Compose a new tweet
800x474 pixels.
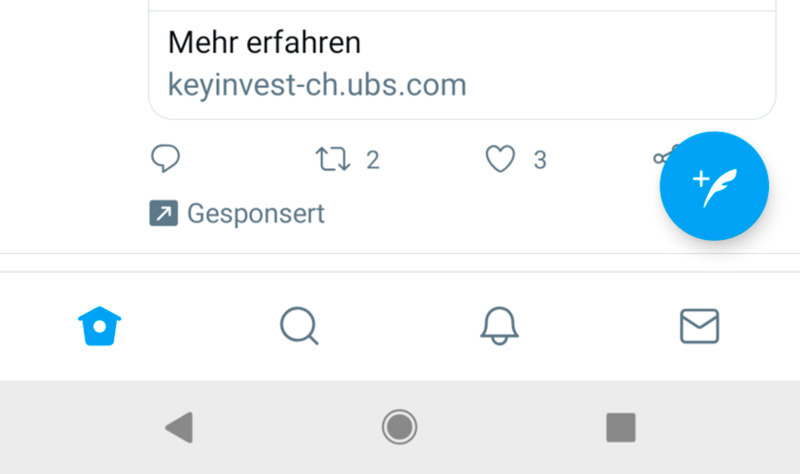[x=714, y=186]
